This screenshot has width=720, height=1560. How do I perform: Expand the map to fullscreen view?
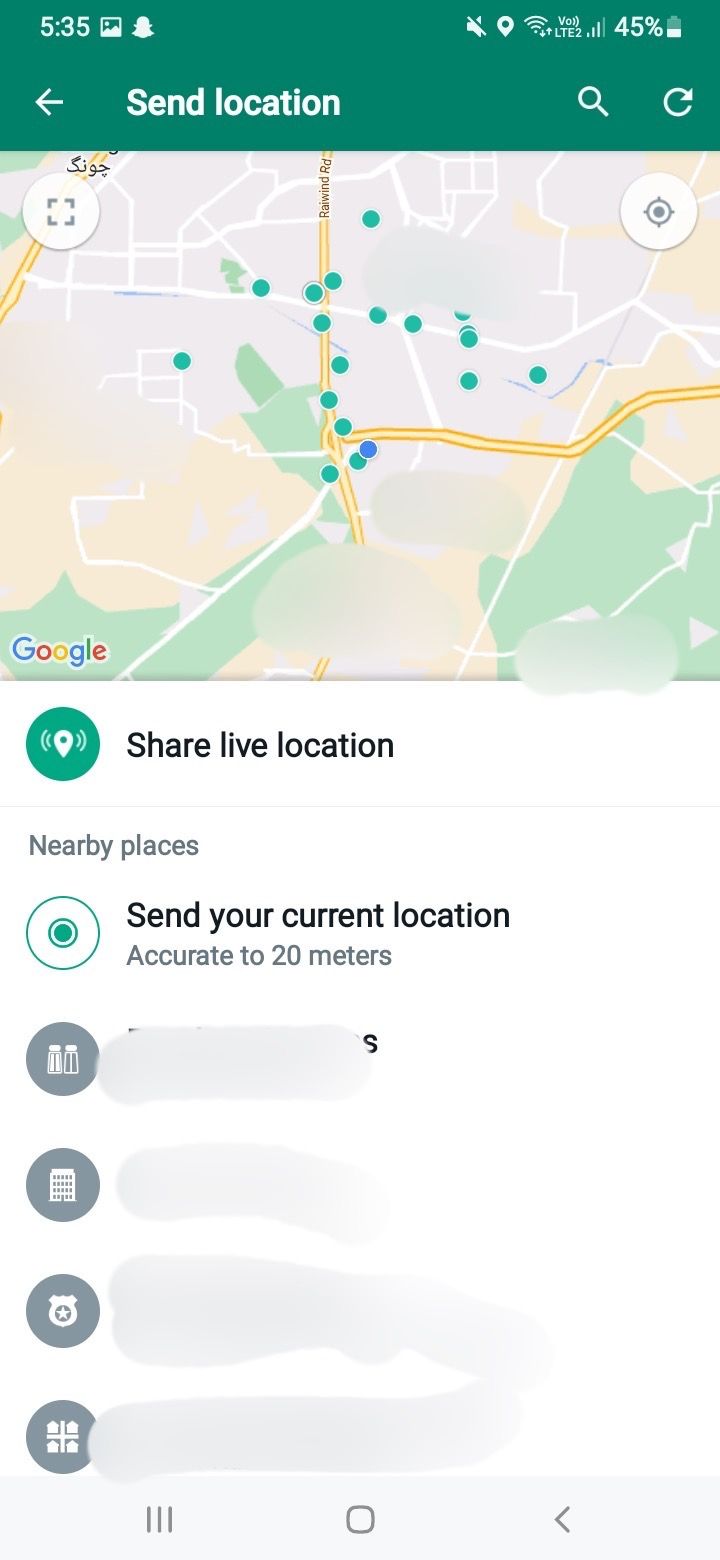[x=60, y=211]
